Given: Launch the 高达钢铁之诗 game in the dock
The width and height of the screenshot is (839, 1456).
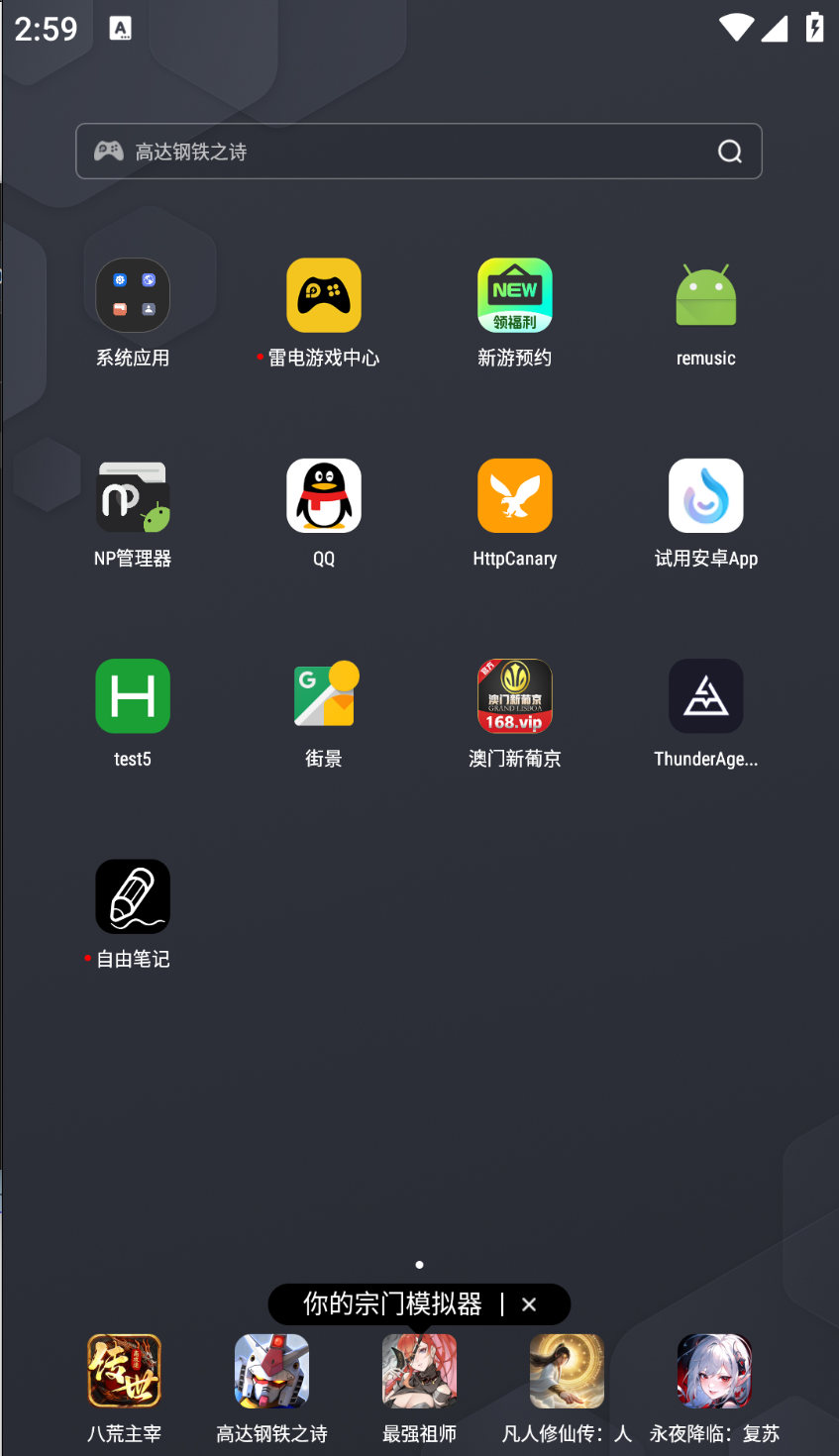Looking at the screenshot, I should coord(271,1372).
